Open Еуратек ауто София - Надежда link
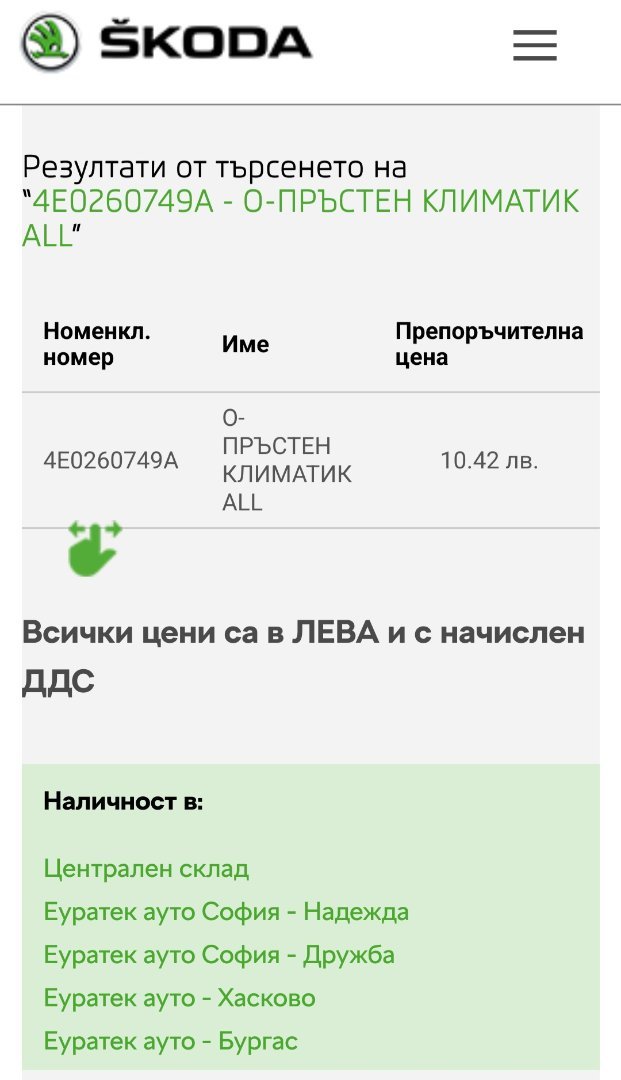The height and width of the screenshot is (1080, 621). coord(226,912)
